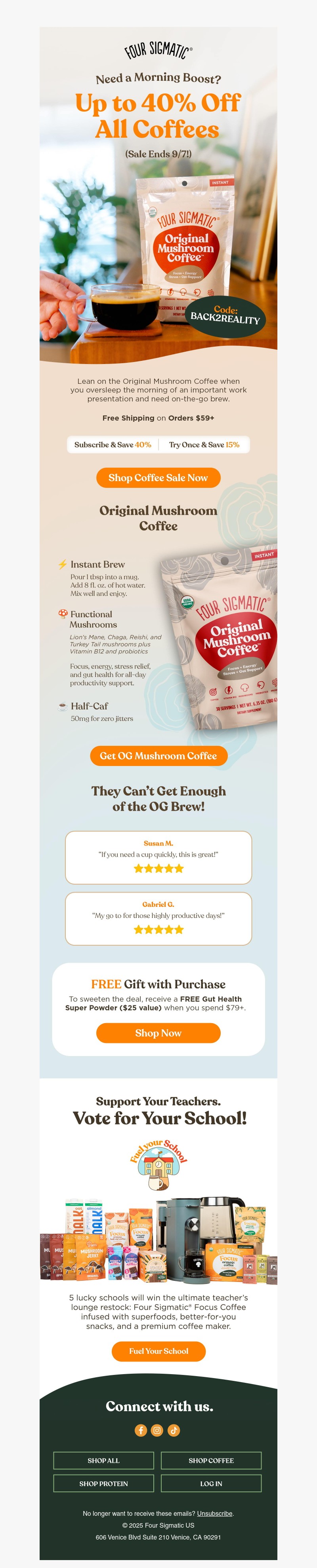Image resolution: width=317 pixels, height=1568 pixels.
Task: Tap the Unsubscribe link
Action: pyautogui.click(x=215, y=1513)
